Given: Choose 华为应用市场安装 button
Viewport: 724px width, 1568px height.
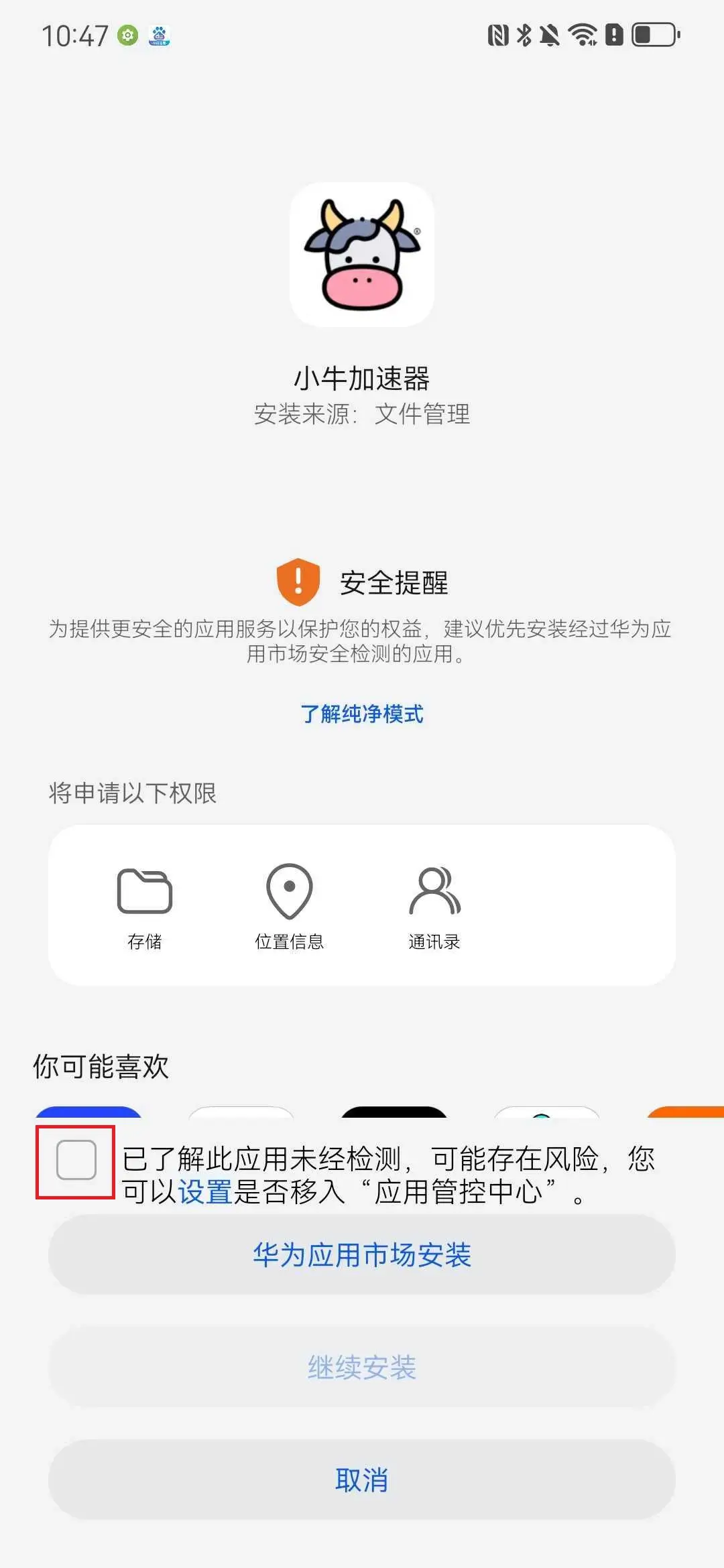Looking at the screenshot, I should [x=362, y=1254].
